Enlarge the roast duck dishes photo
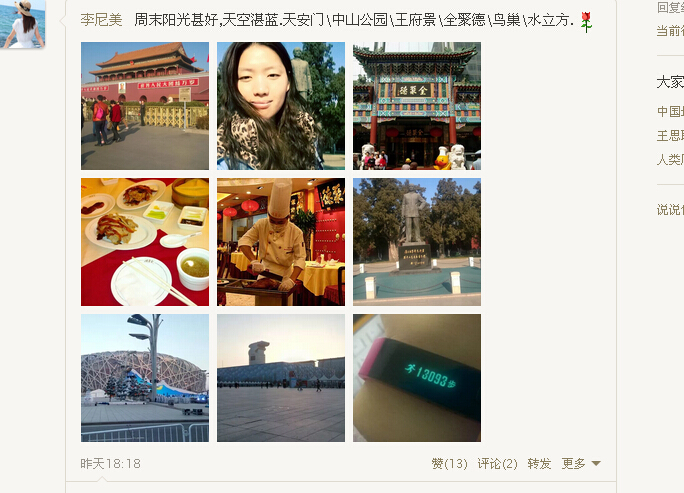 pos(145,242)
